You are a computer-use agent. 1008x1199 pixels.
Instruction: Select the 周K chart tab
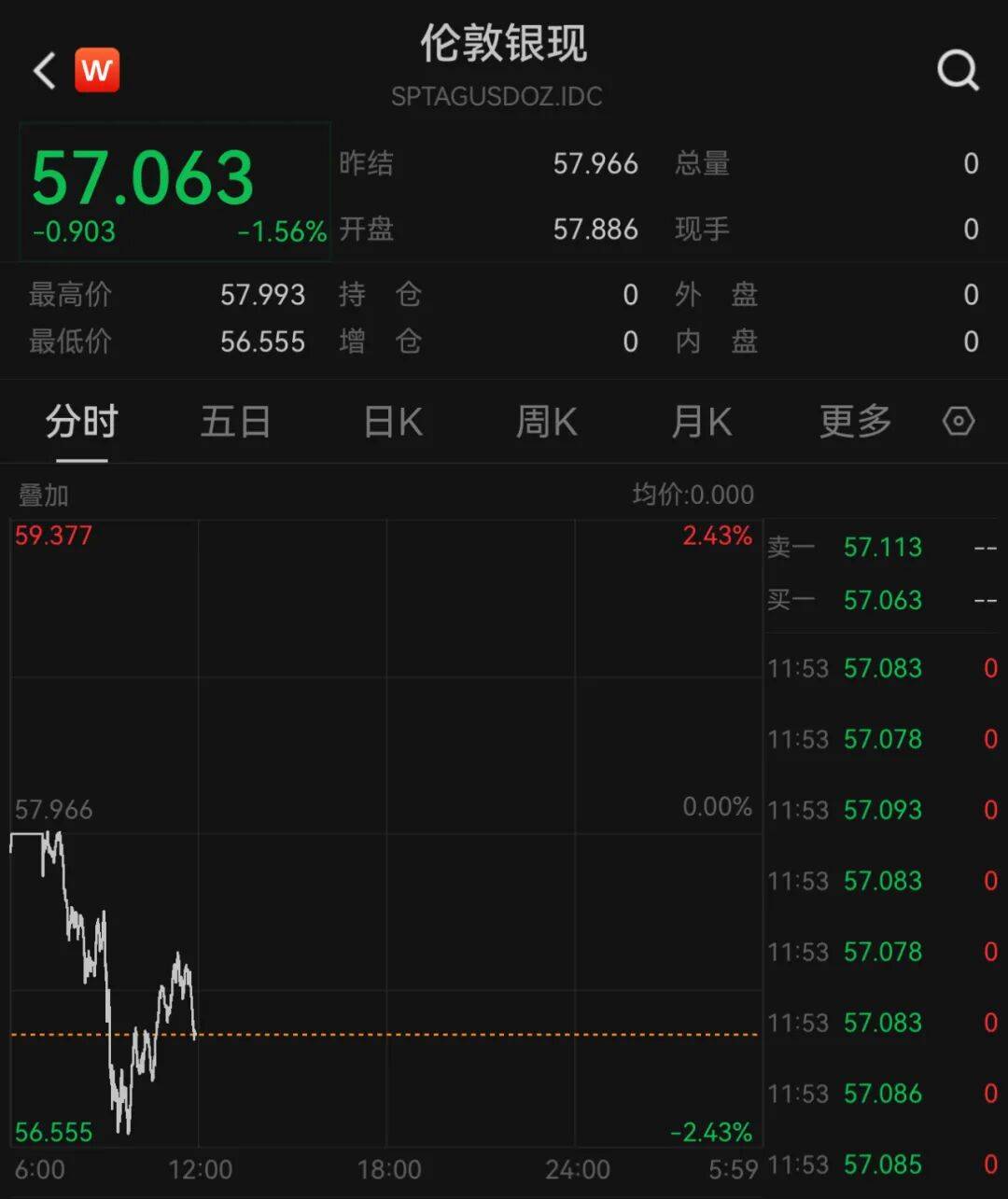pyautogui.click(x=547, y=422)
